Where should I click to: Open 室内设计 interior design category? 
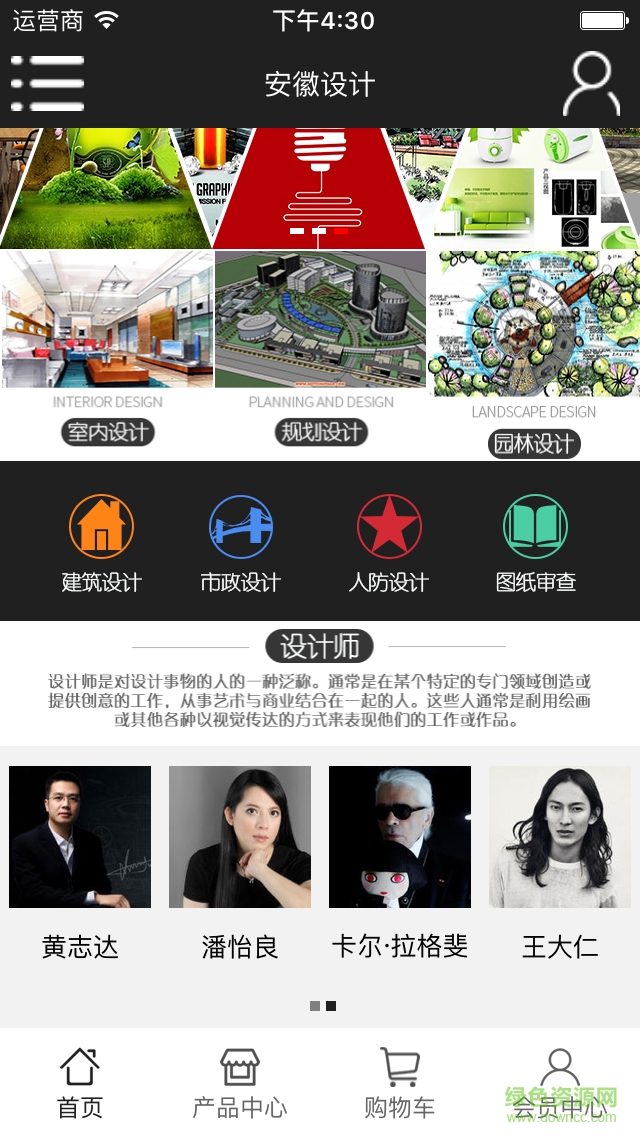(107, 432)
